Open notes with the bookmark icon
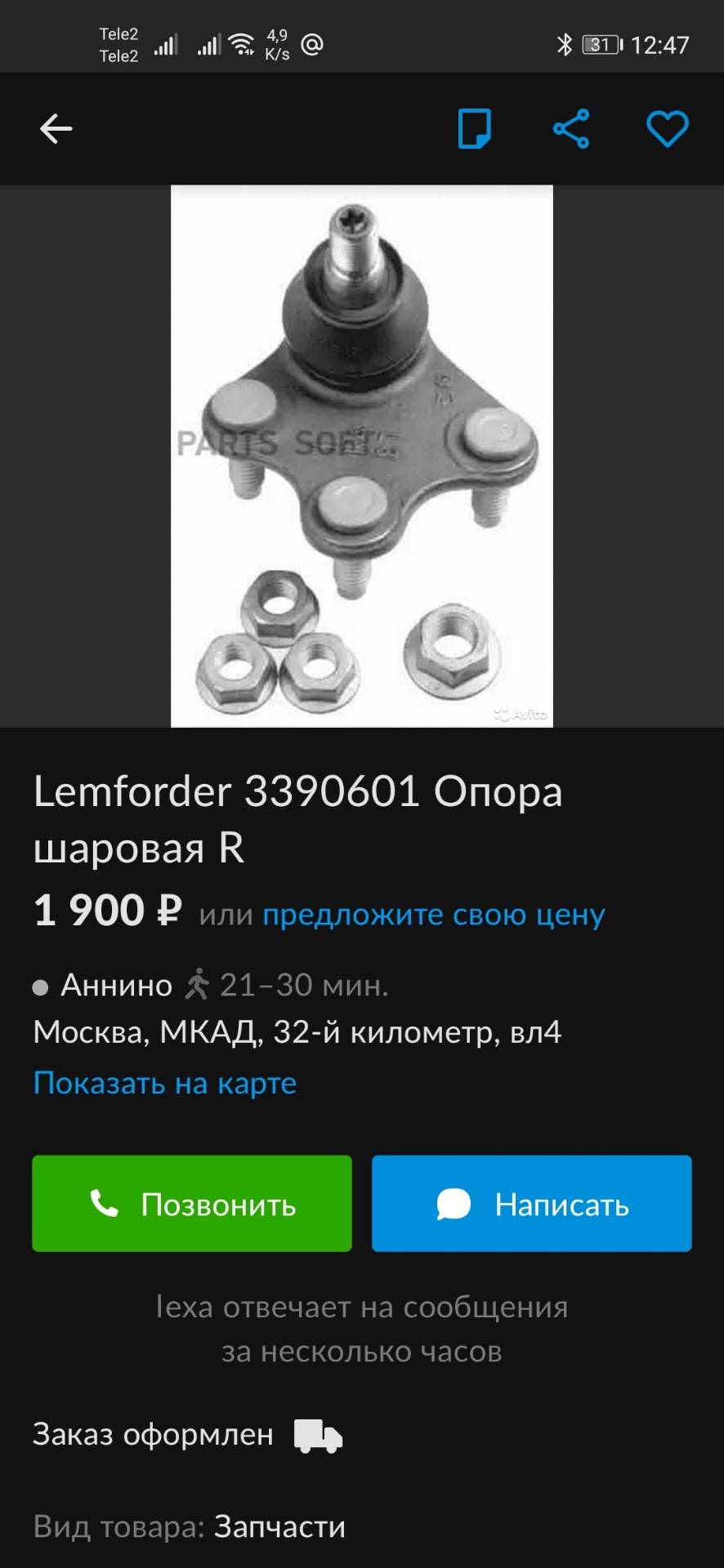724x1568 pixels. tap(475, 128)
